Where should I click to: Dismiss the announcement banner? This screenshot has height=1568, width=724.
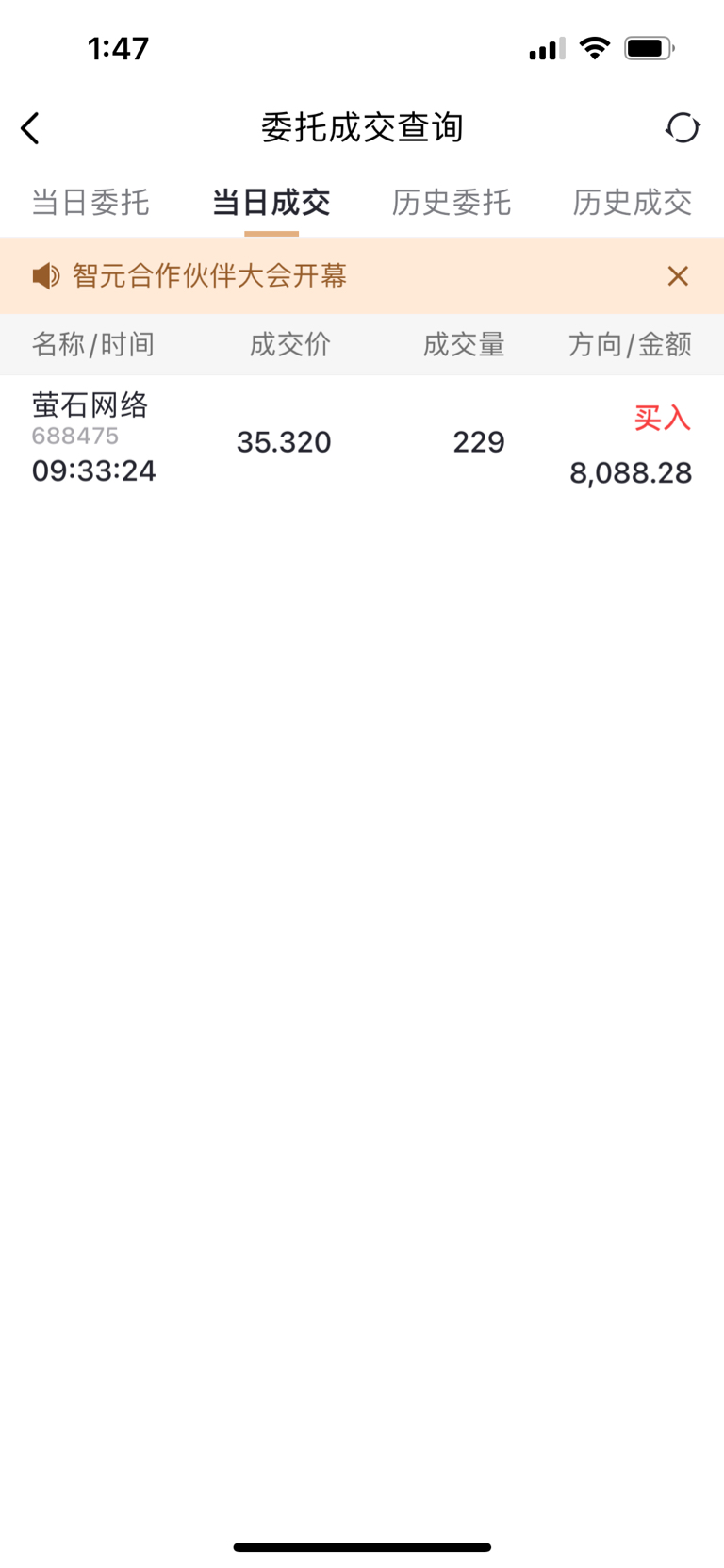pos(678,275)
